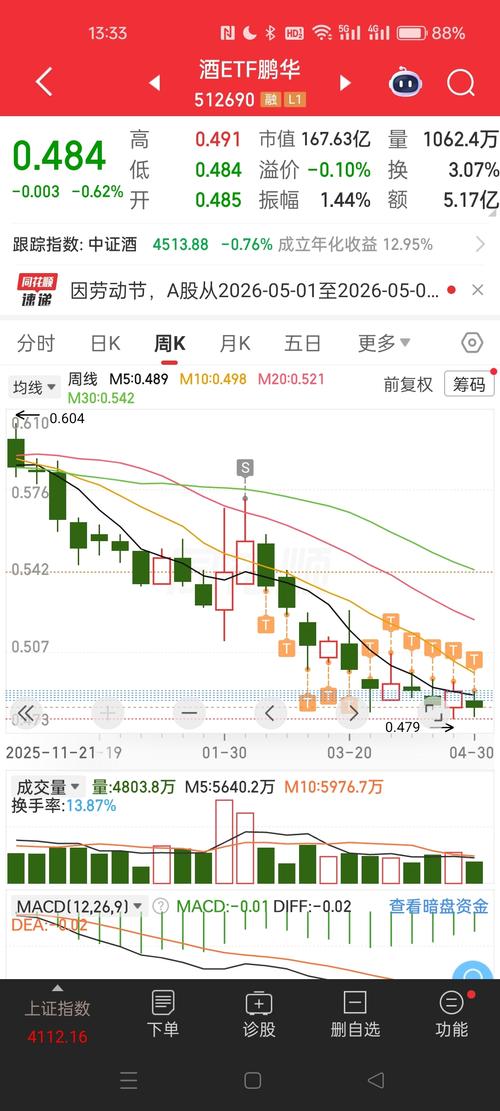Remove from watchlist via 删自选
Viewport: 500px width, 1111px height.
pyautogui.click(x=355, y=1014)
